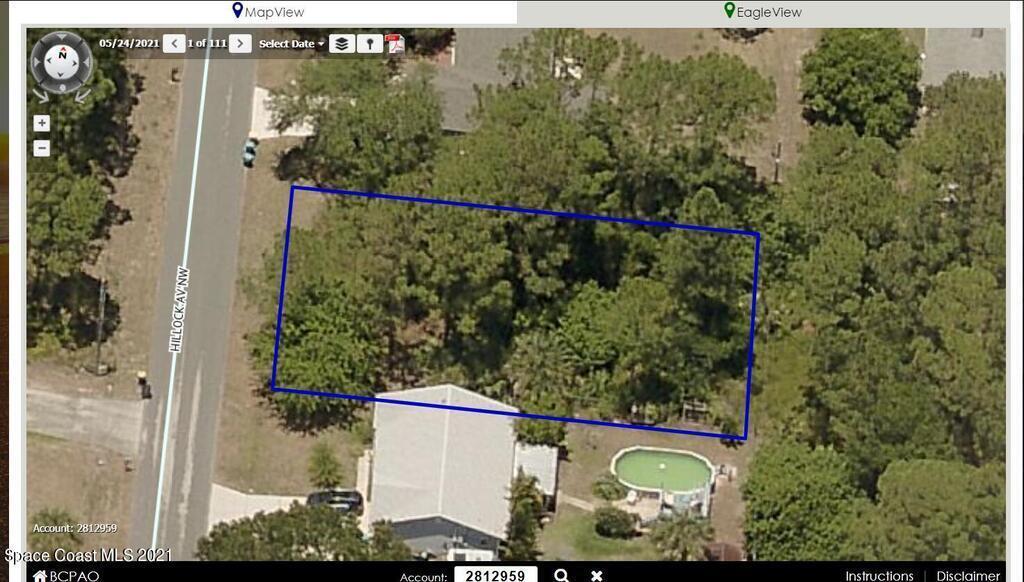
Task: Tap the pin marker tool
Action: [x=370, y=44]
